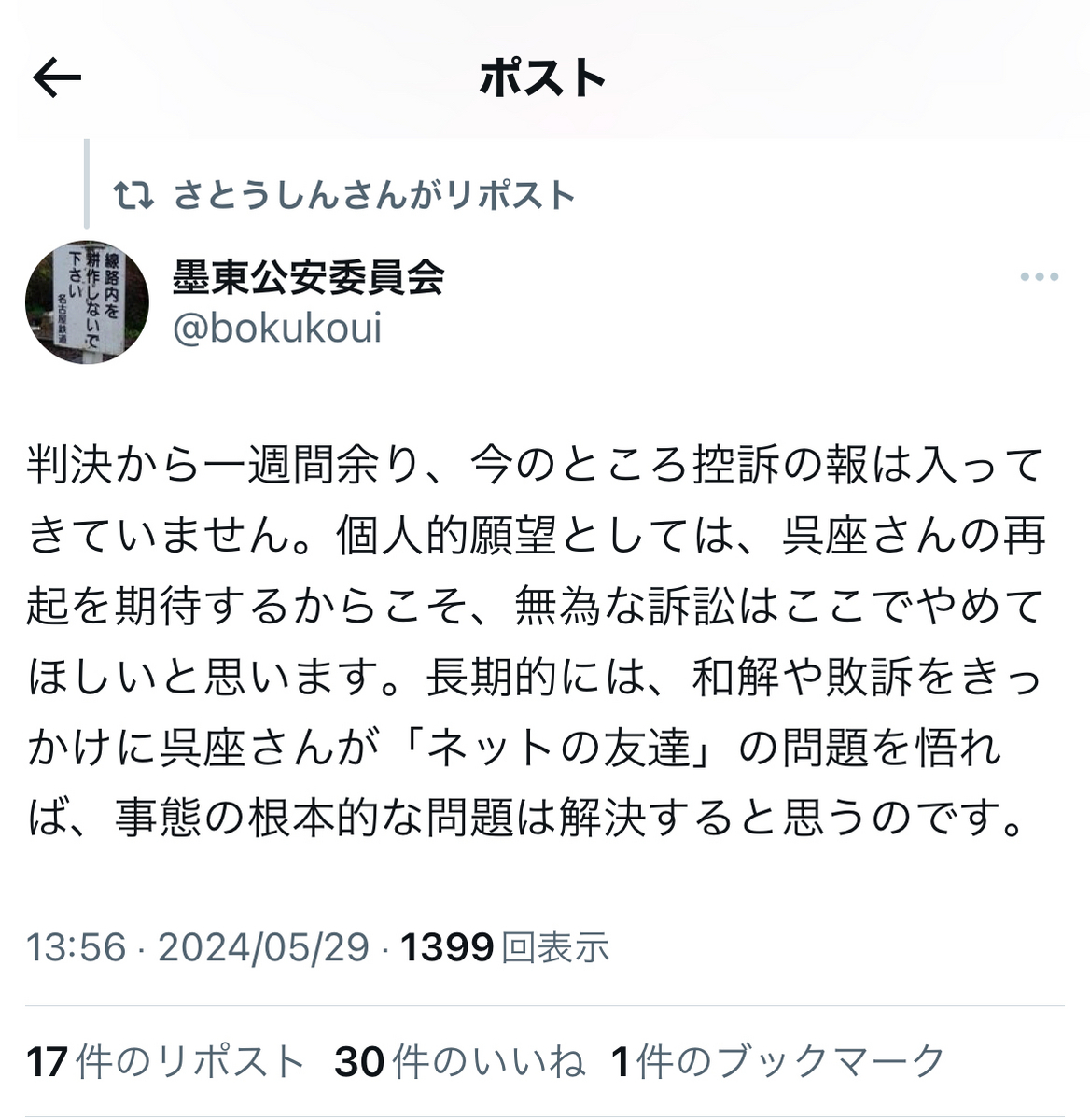The image size is (1090, 1120).
Task: View the 30 likes list
Action: point(460,1062)
